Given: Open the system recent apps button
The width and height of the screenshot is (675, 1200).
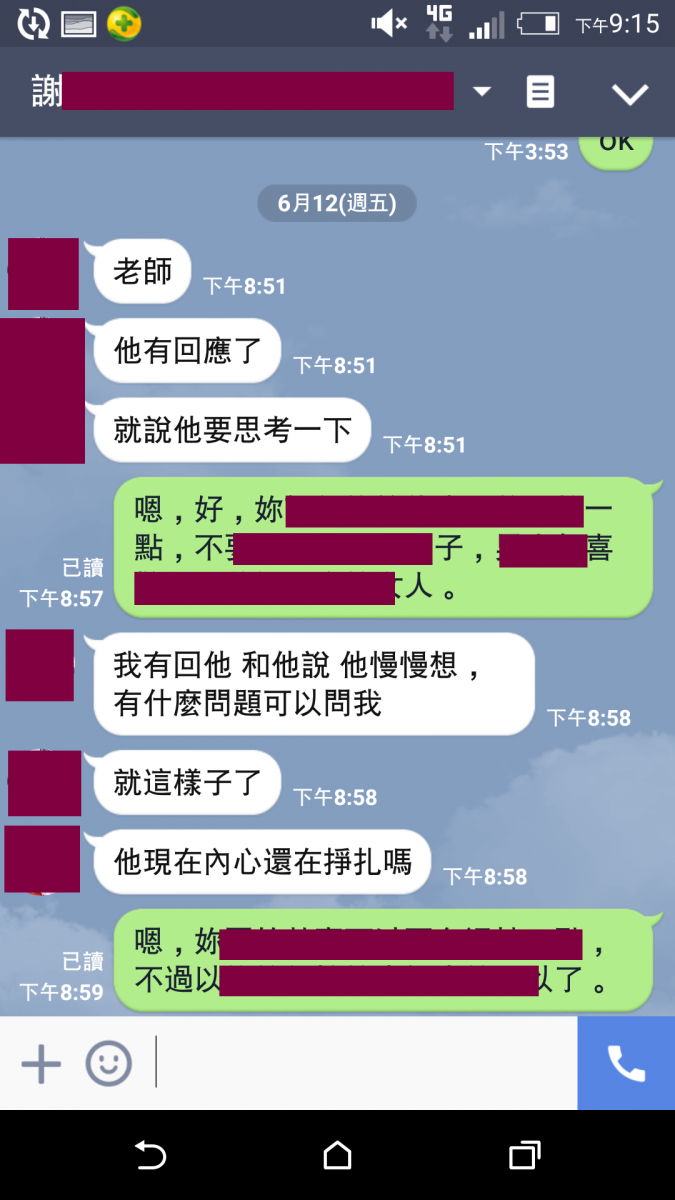Looking at the screenshot, I should 524,1156.
